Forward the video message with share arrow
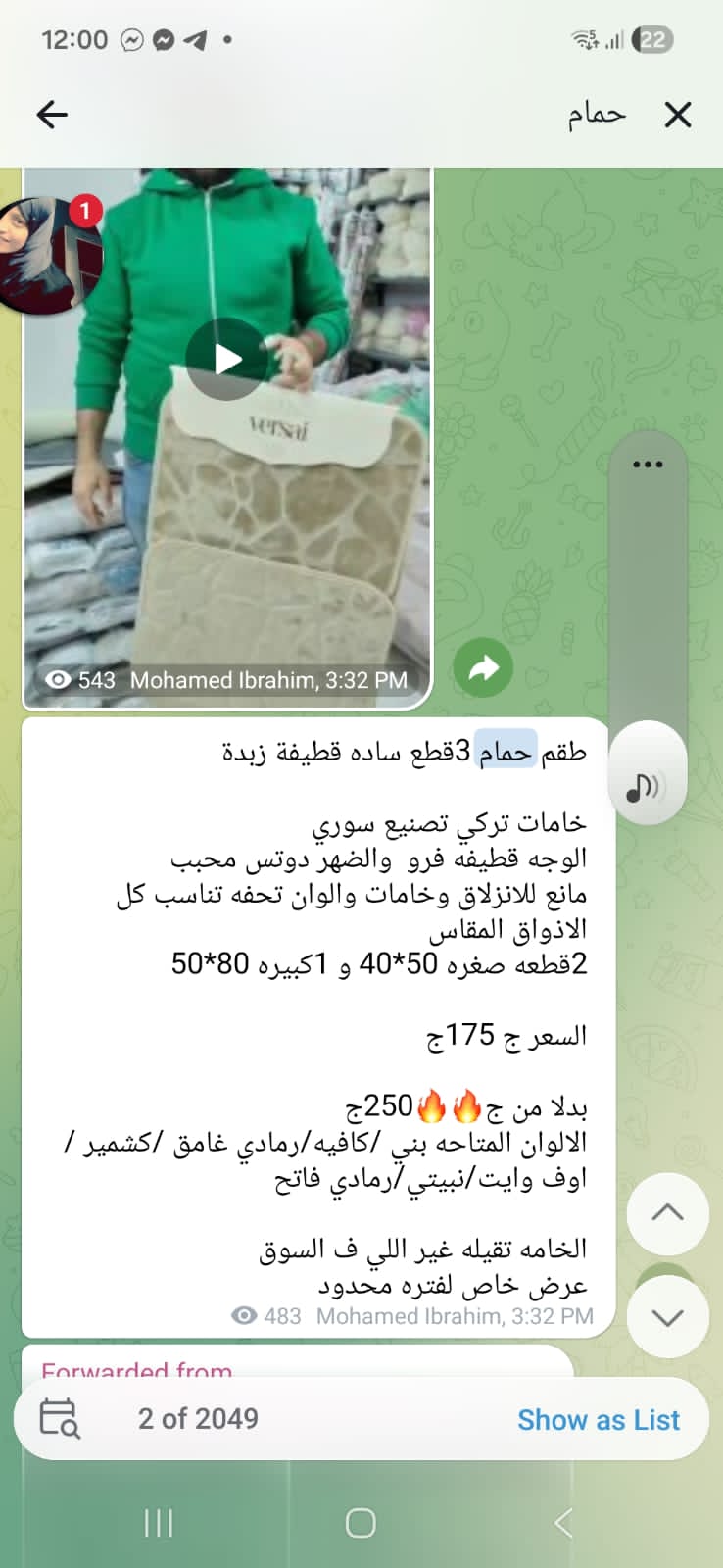 point(484,668)
